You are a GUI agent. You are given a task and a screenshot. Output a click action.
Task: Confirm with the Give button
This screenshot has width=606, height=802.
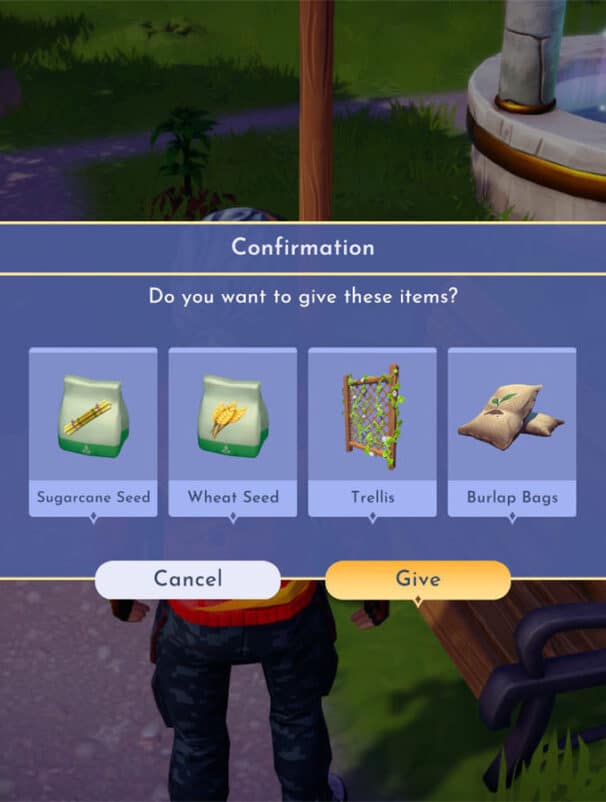click(x=418, y=579)
